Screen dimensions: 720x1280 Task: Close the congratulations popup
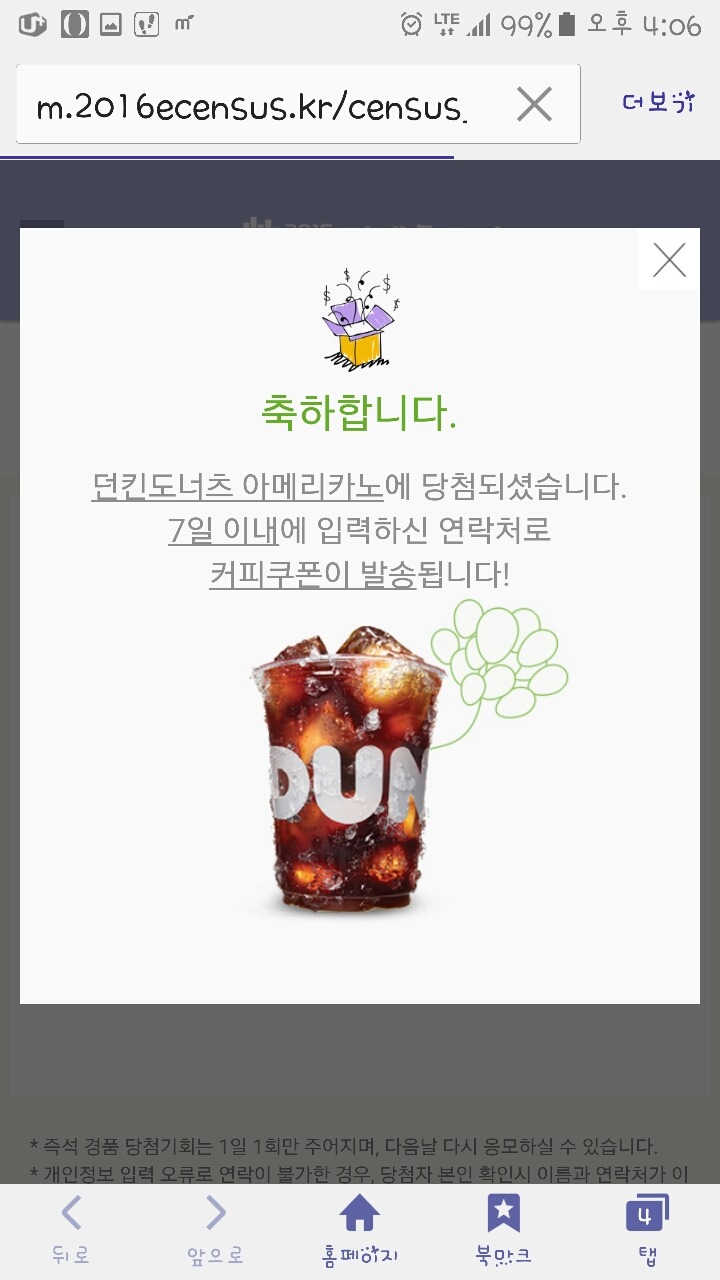[x=669, y=260]
